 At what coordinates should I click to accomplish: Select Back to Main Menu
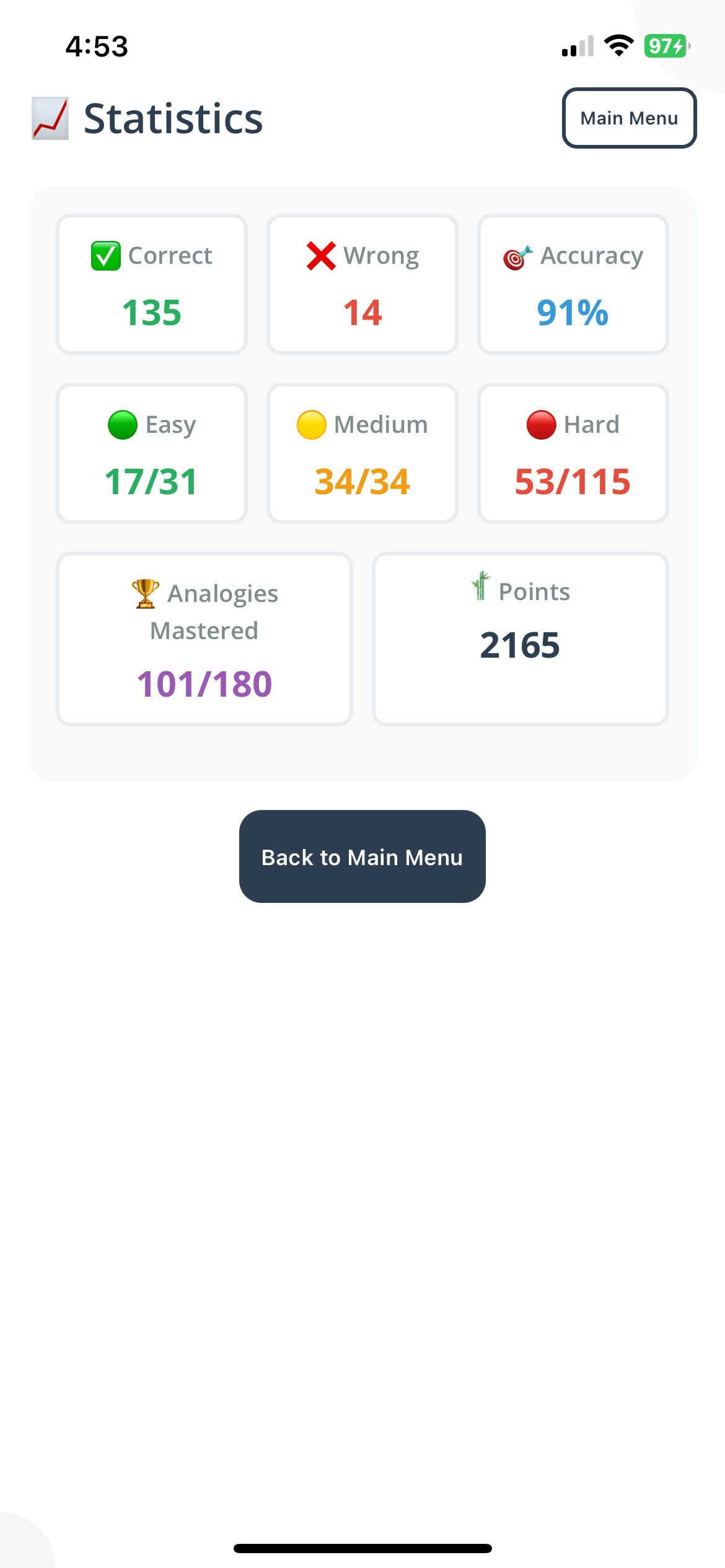(x=362, y=856)
